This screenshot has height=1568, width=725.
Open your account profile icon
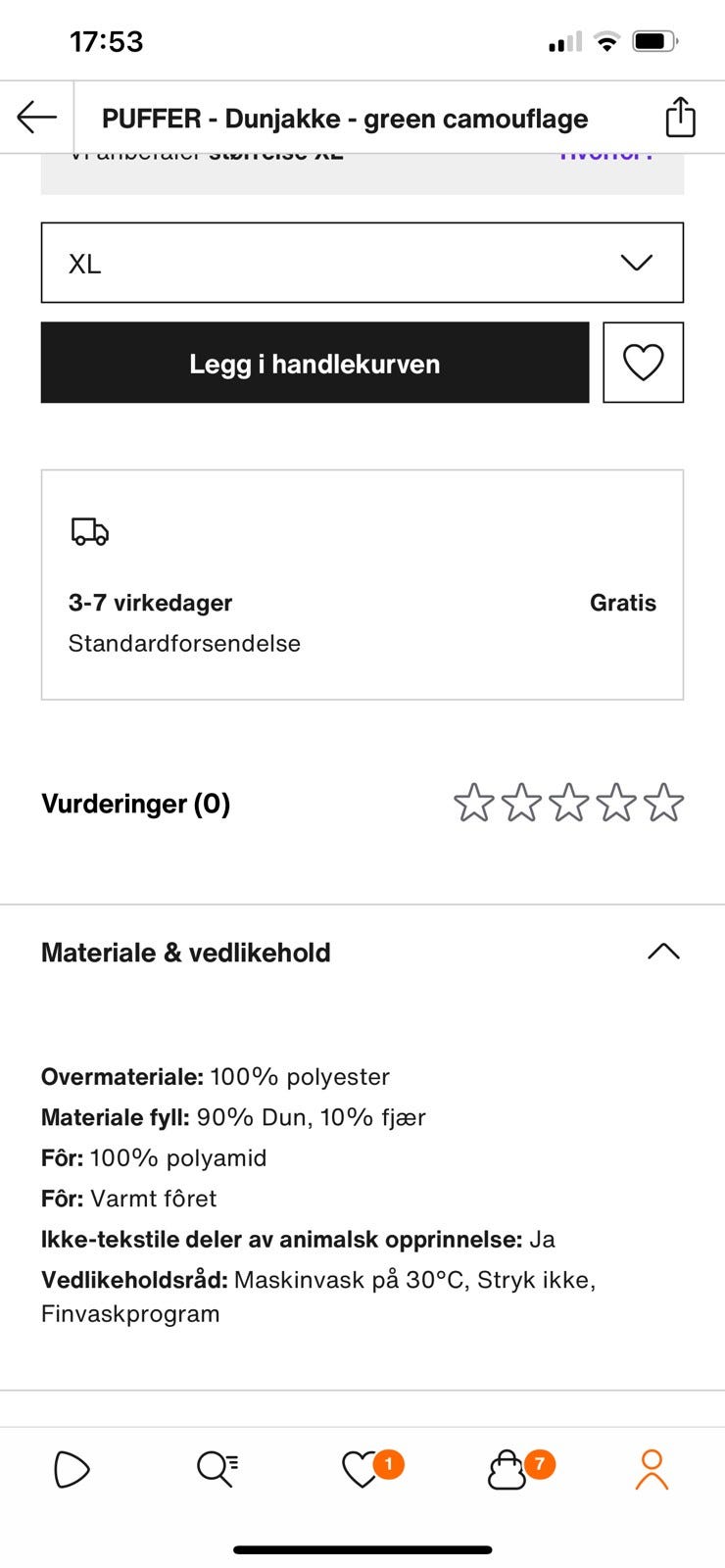pos(652,1467)
